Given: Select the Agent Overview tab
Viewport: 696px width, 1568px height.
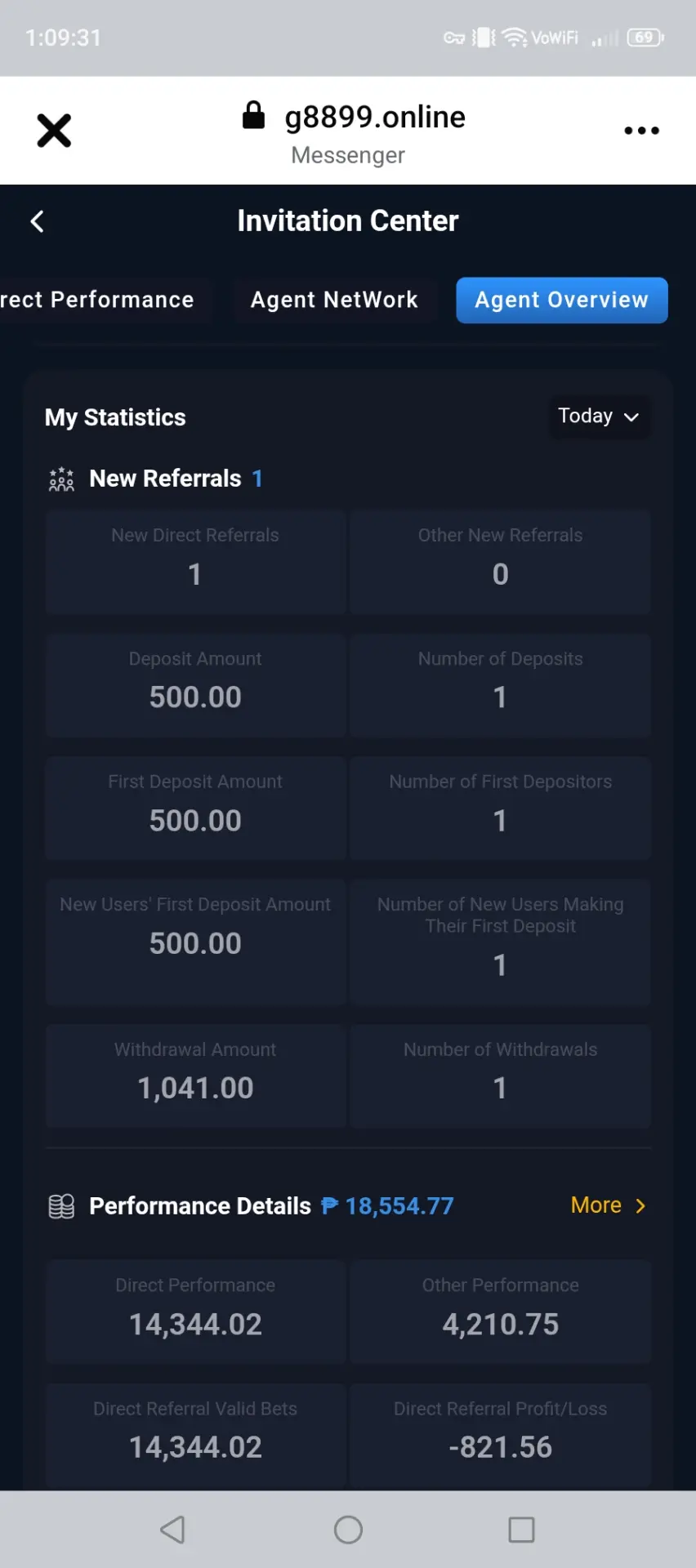Looking at the screenshot, I should (x=562, y=301).
